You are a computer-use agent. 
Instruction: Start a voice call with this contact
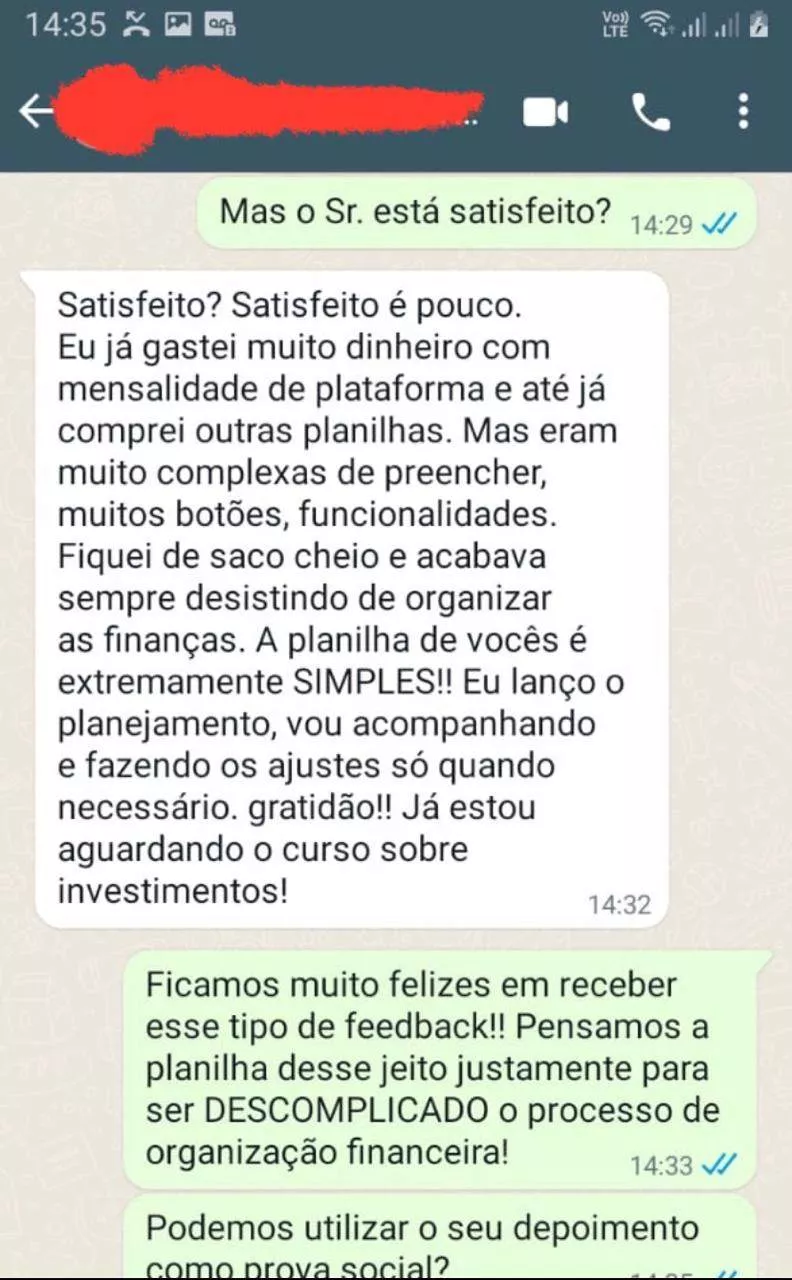click(x=651, y=112)
